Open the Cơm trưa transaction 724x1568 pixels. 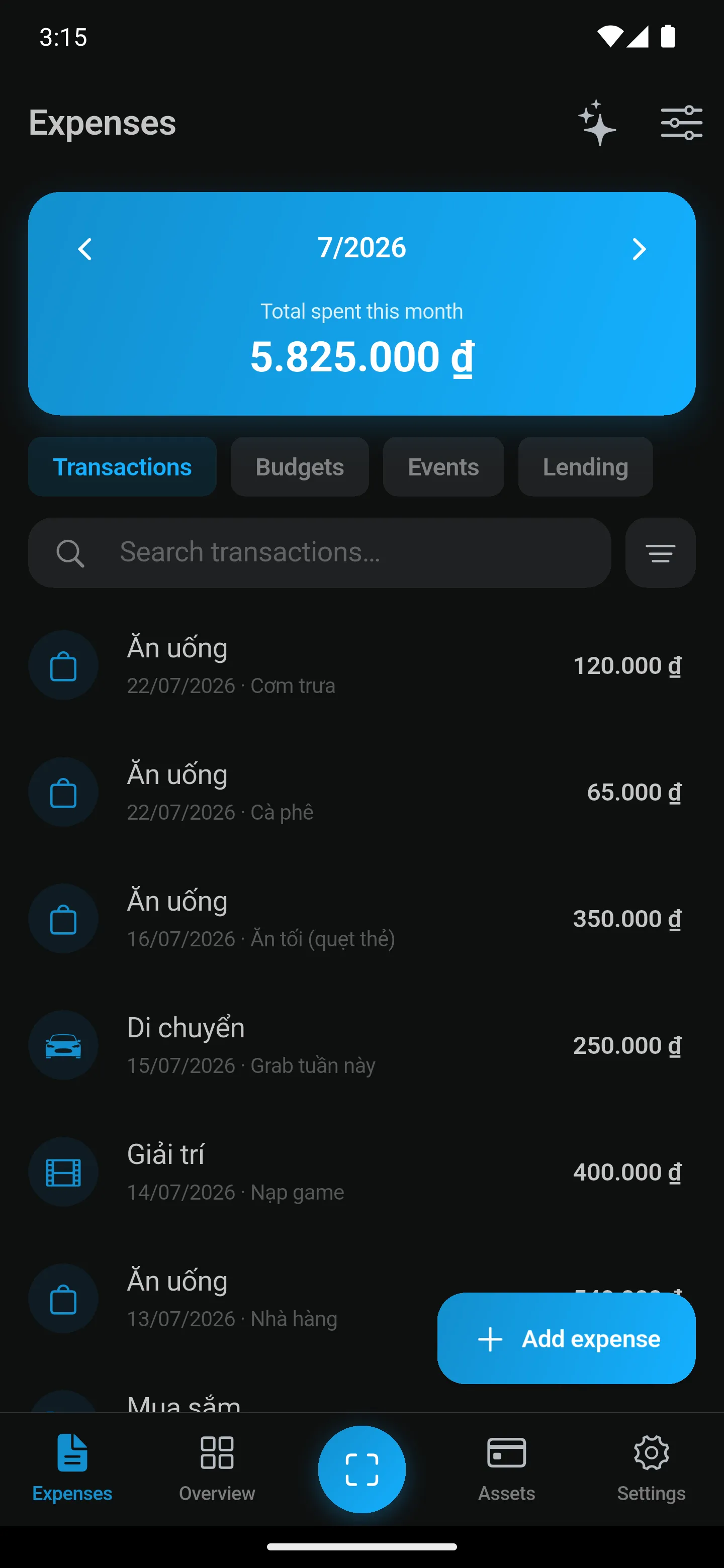361,665
